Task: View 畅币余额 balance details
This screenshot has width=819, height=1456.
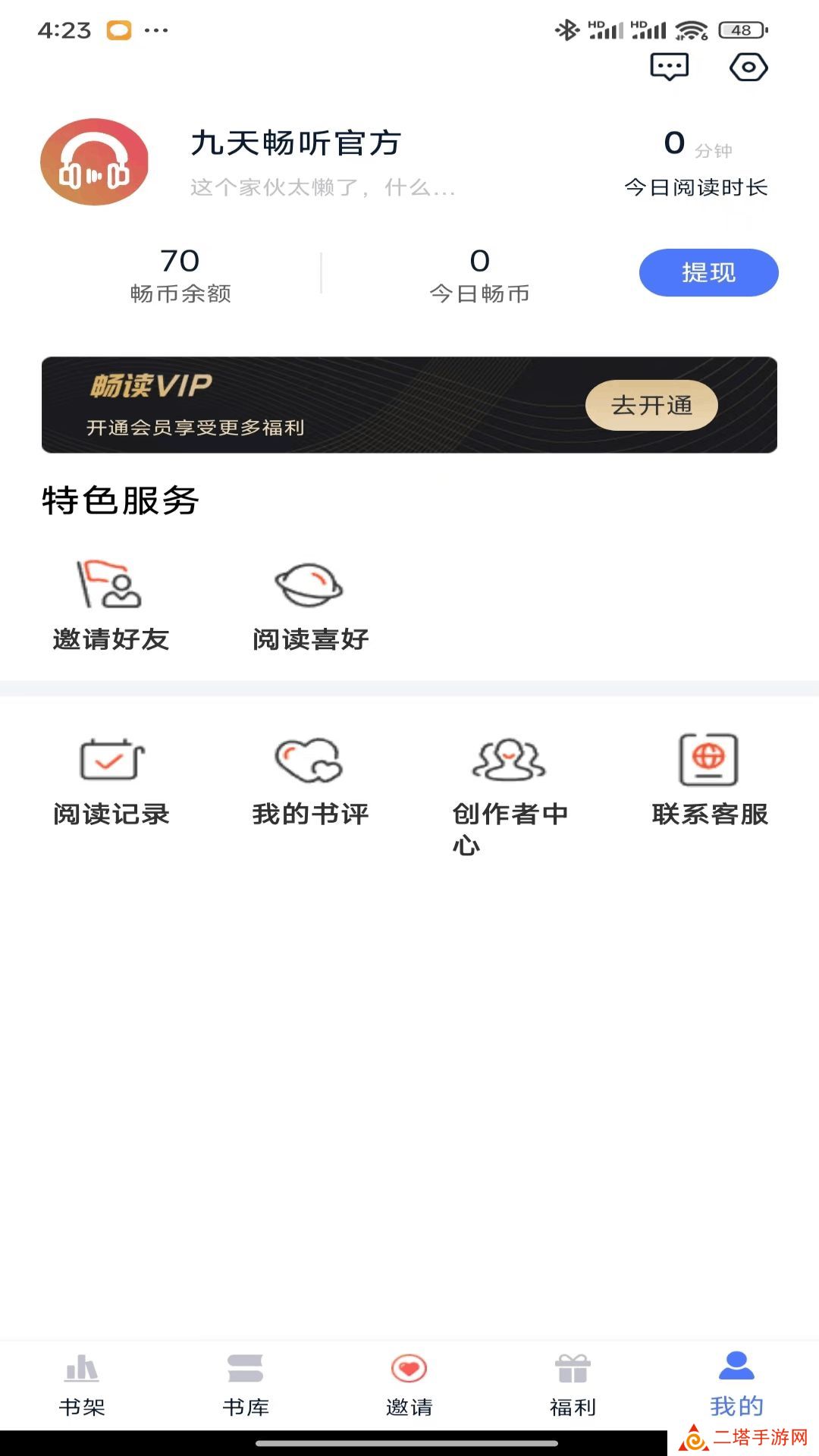Action: [180, 275]
